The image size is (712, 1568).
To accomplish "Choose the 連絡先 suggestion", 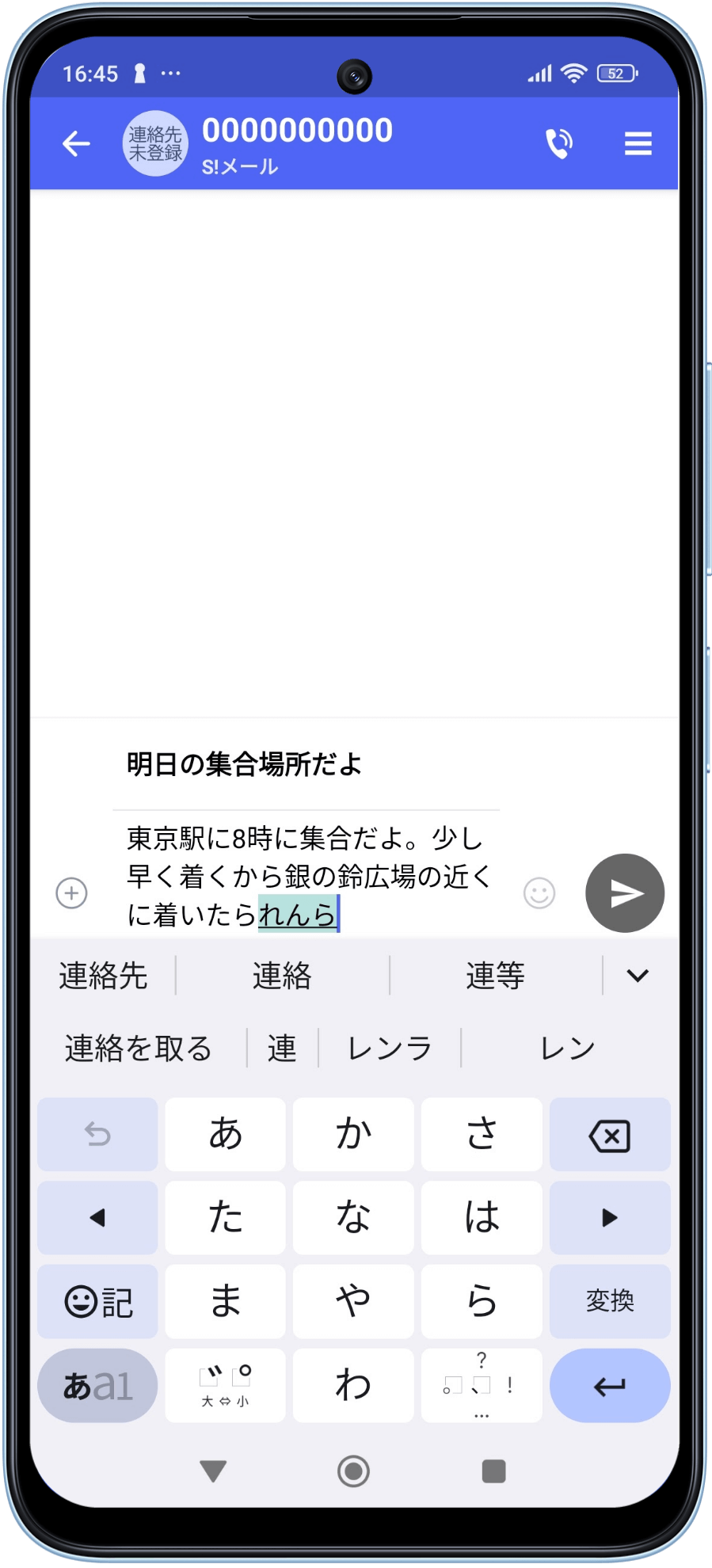I will click(x=103, y=976).
